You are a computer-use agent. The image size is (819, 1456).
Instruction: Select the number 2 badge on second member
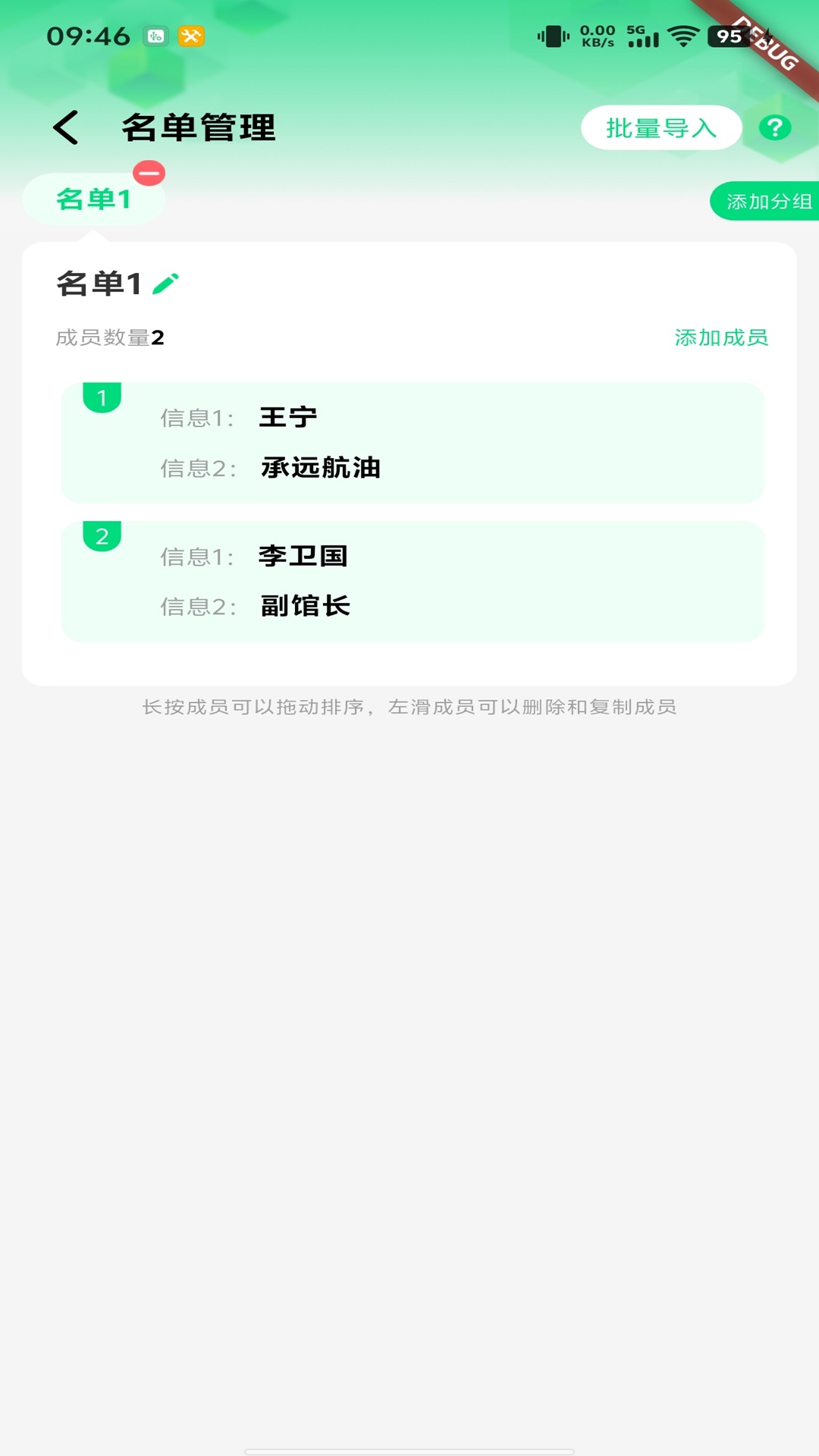[102, 536]
